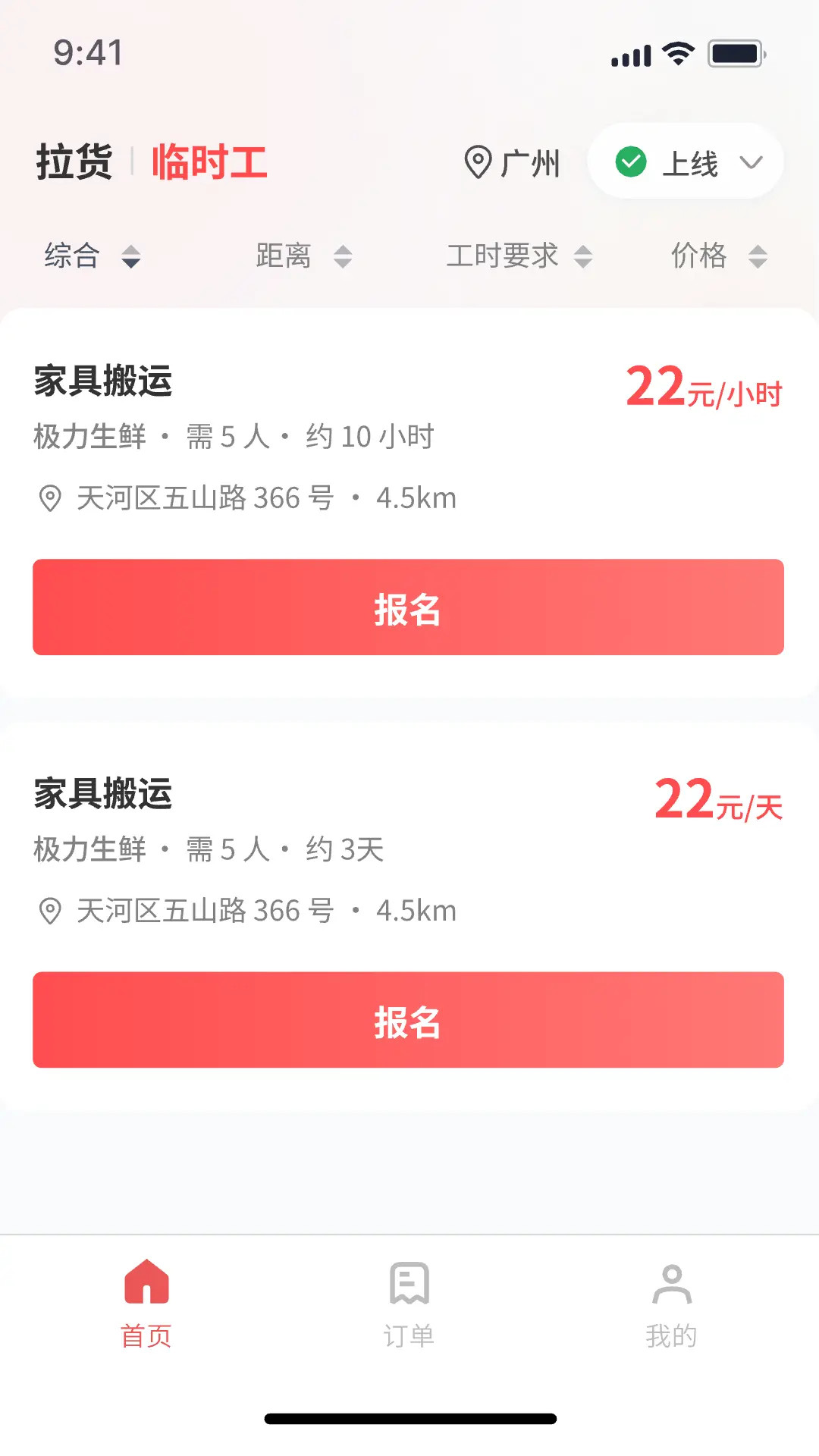Switch to the 临时工 tab
The height and width of the screenshot is (1456, 819).
[x=209, y=162]
